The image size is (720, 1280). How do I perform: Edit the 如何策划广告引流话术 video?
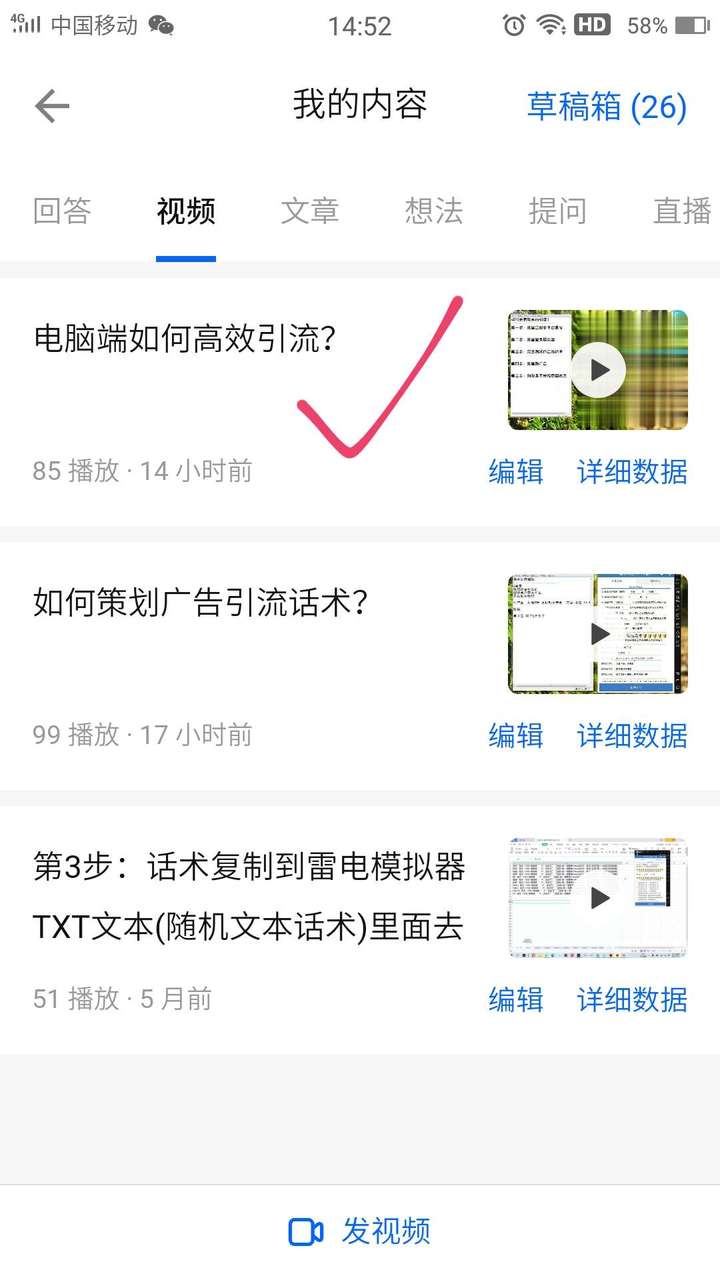[516, 735]
